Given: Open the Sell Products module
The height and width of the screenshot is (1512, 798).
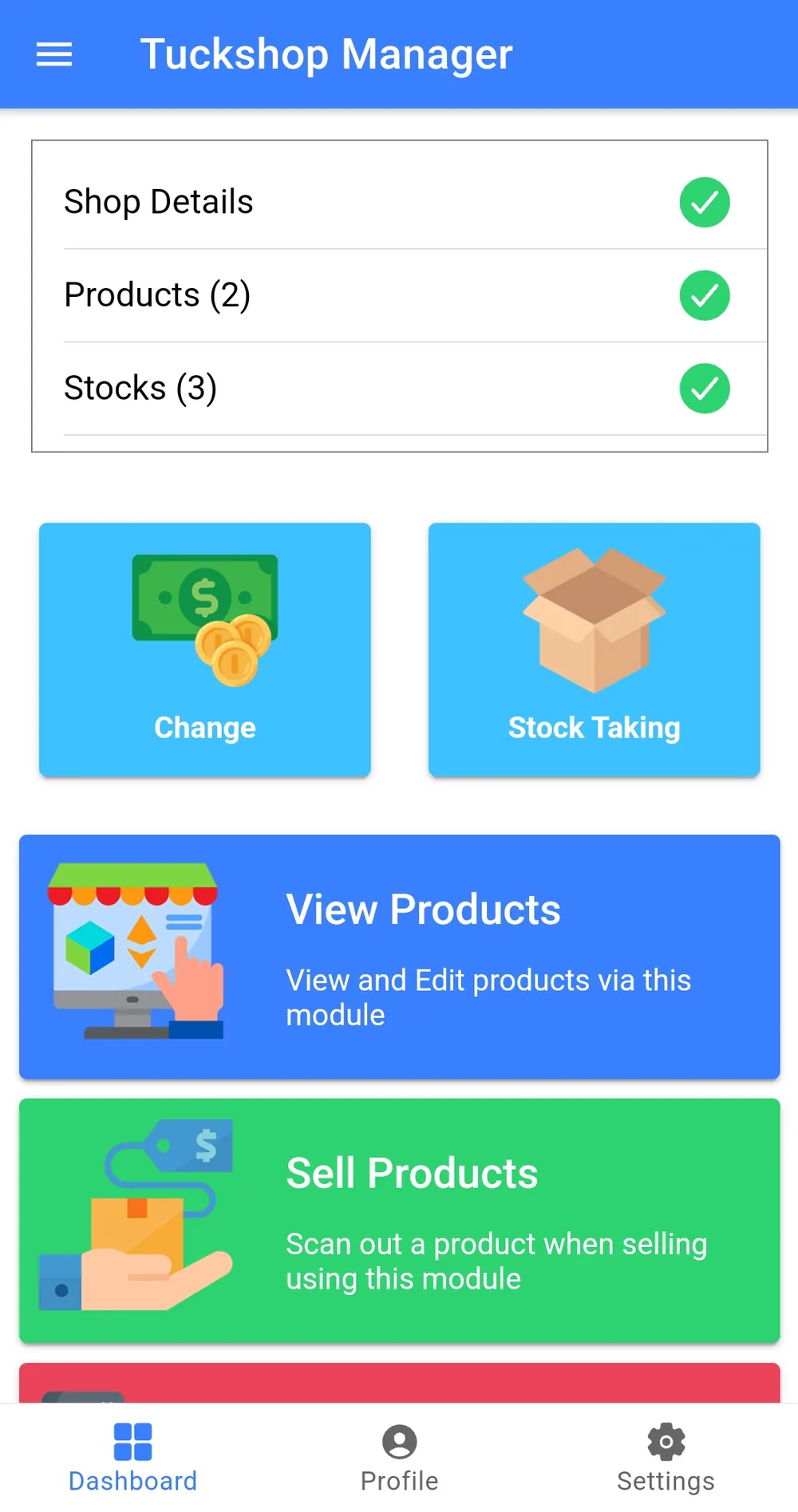Looking at the screenshot, I should (400, 1221).
